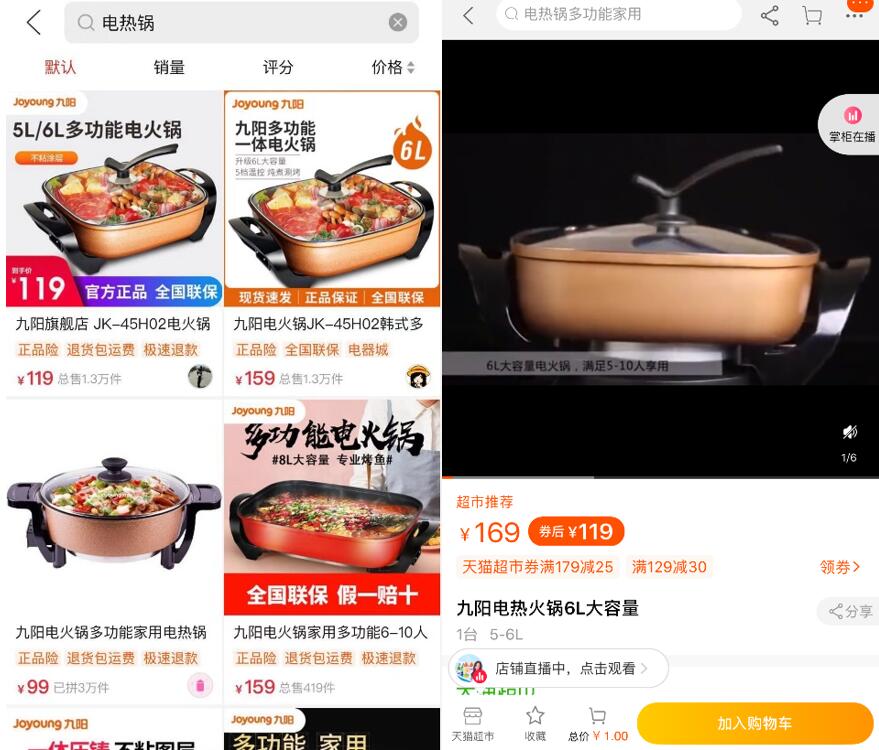Open the 掌柜在播 live button
The image size is (879, 750).
coord(852,125)
